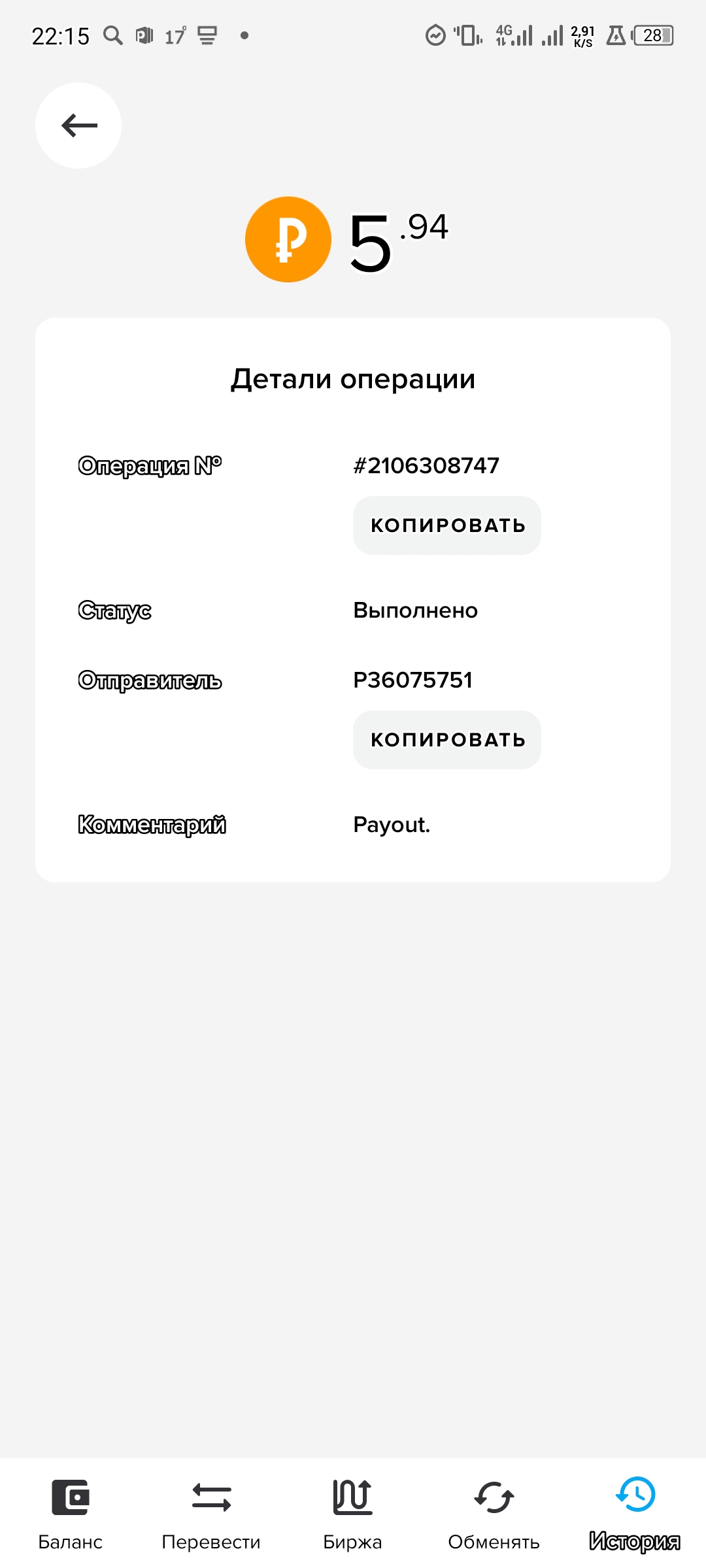Image resolution: width=706 pixels, height=1568 pixels.
Task: Open the Перевести tab
Action: 211,1512
